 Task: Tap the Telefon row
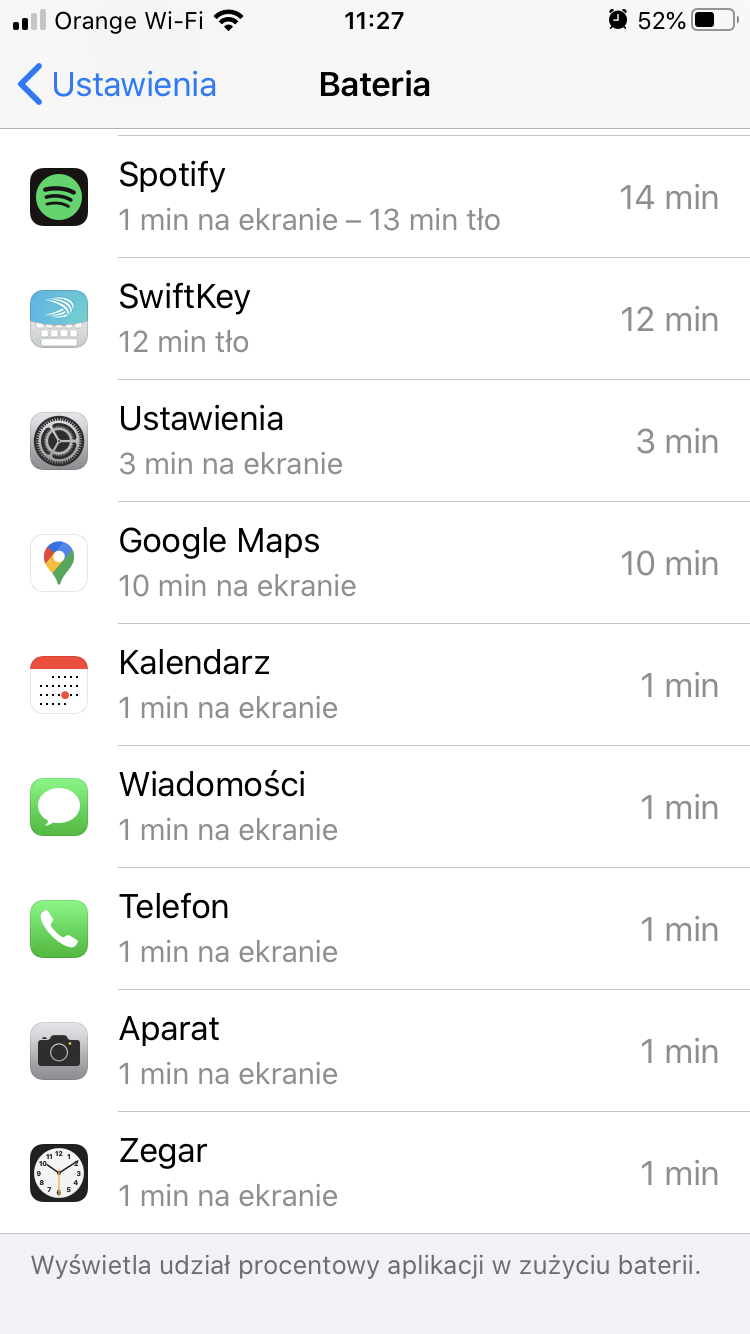tap(375, 929)
